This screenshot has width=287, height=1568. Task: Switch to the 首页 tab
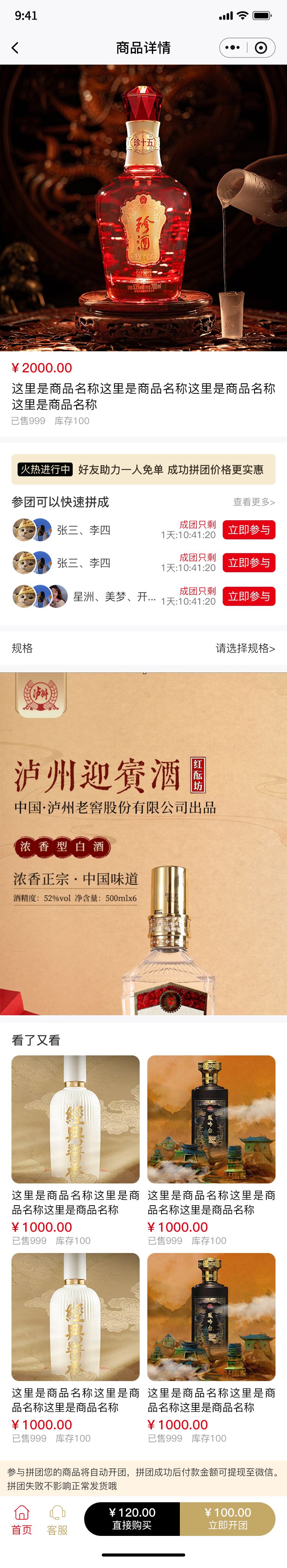pyautogui.click(x=22, y=1521)
